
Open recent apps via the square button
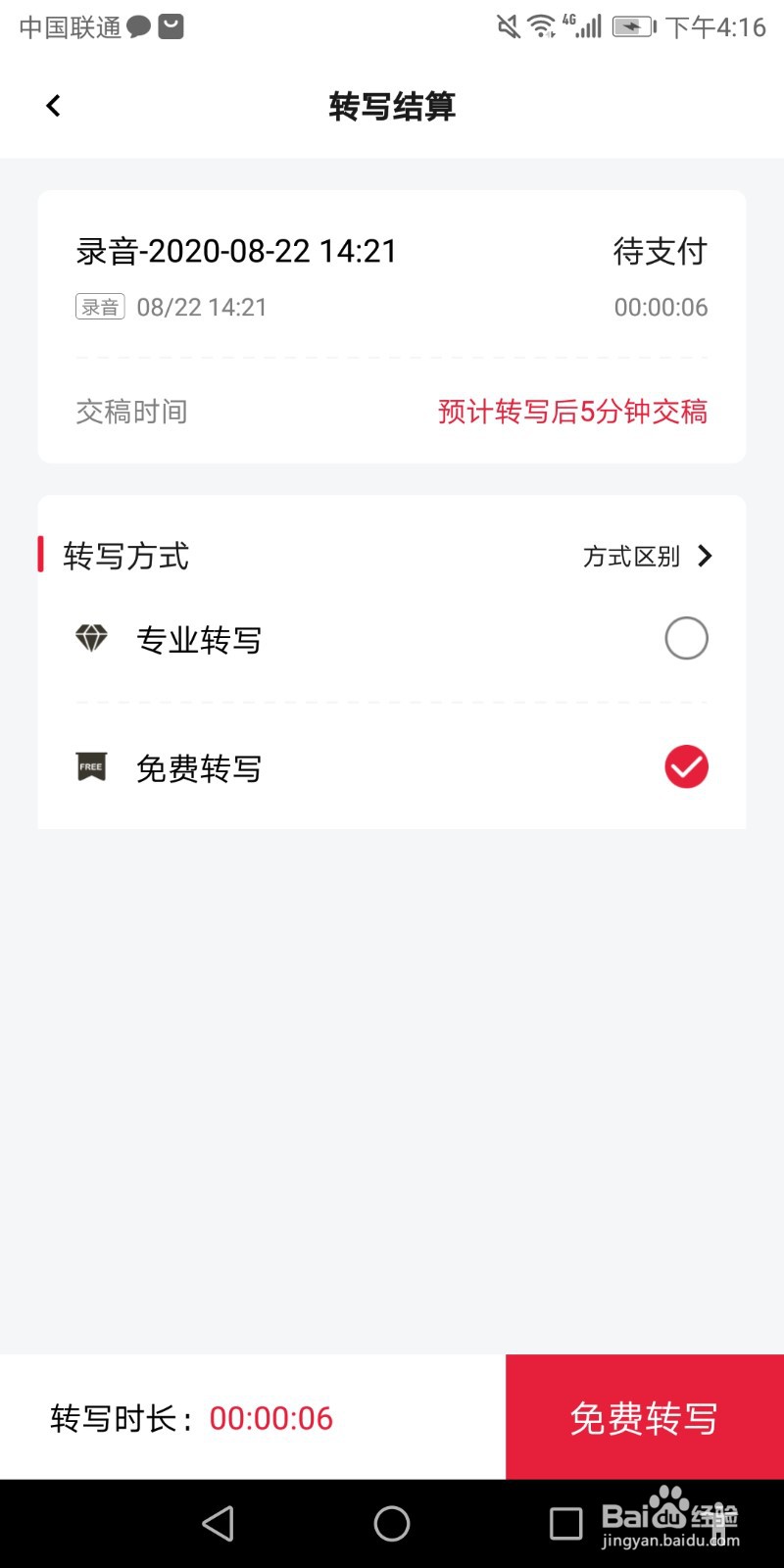click(566, 1524)
